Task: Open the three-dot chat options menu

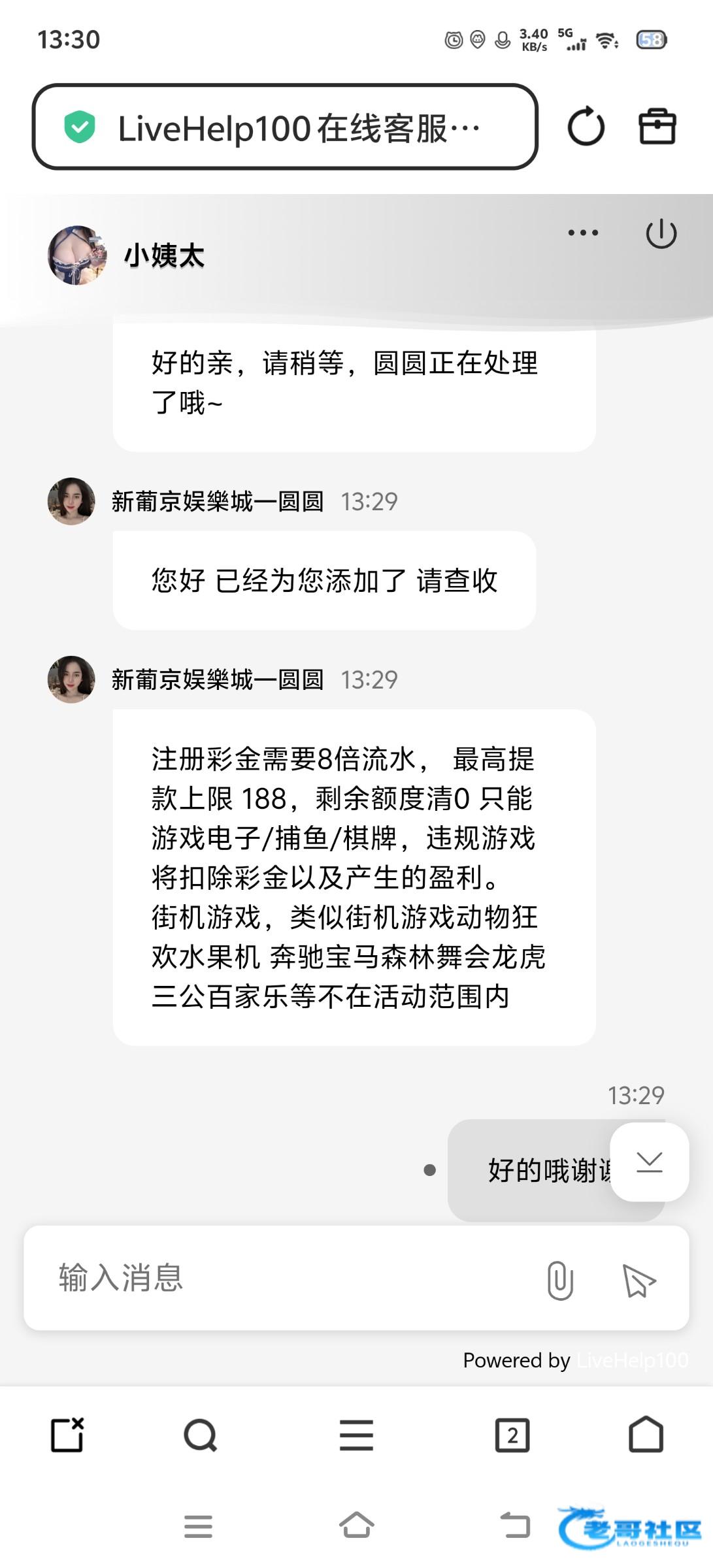Action: pos(583,233)
